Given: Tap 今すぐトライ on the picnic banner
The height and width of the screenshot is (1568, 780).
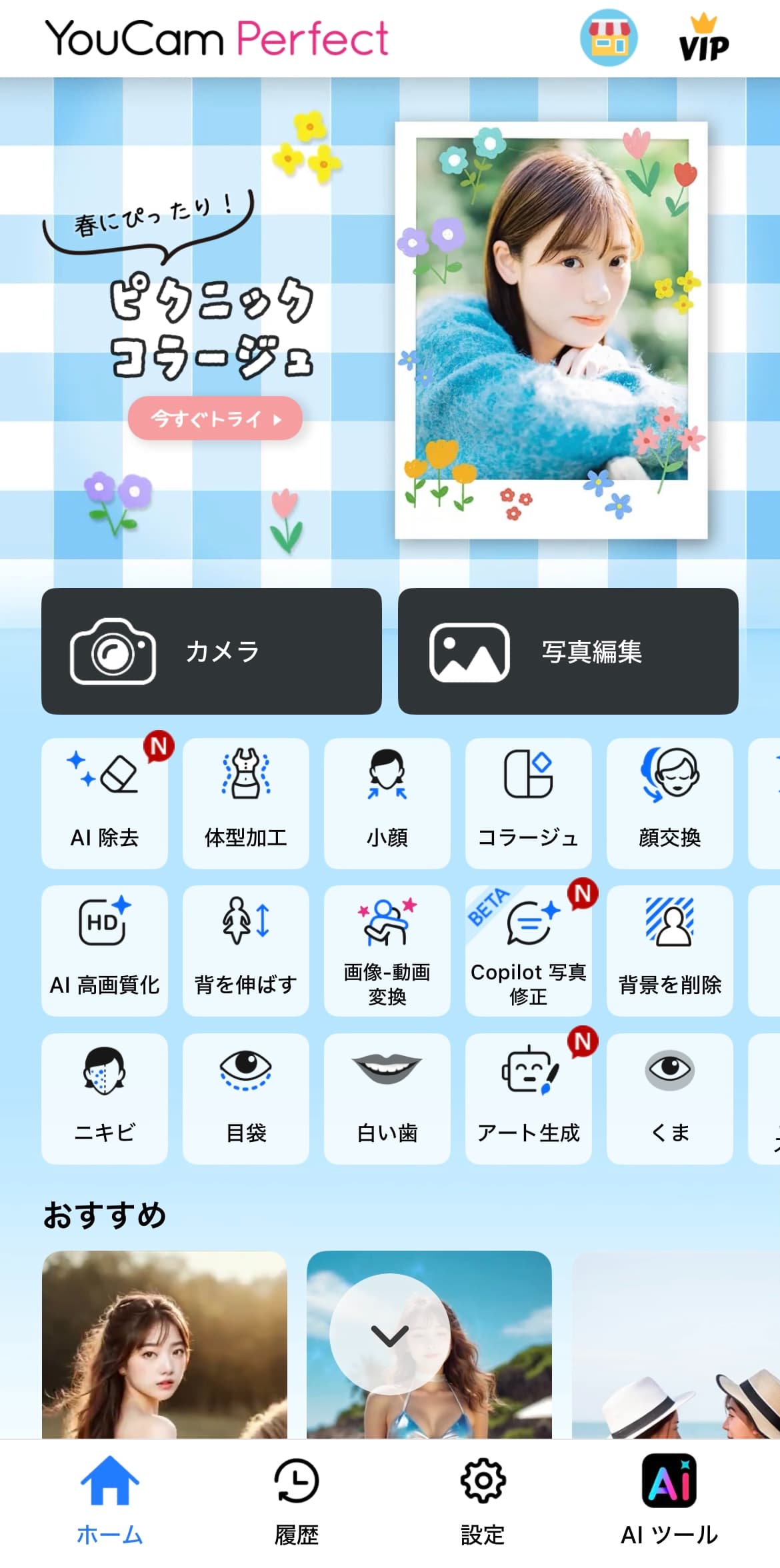Looking at the screenshot, I should click(x=216, y=418).
